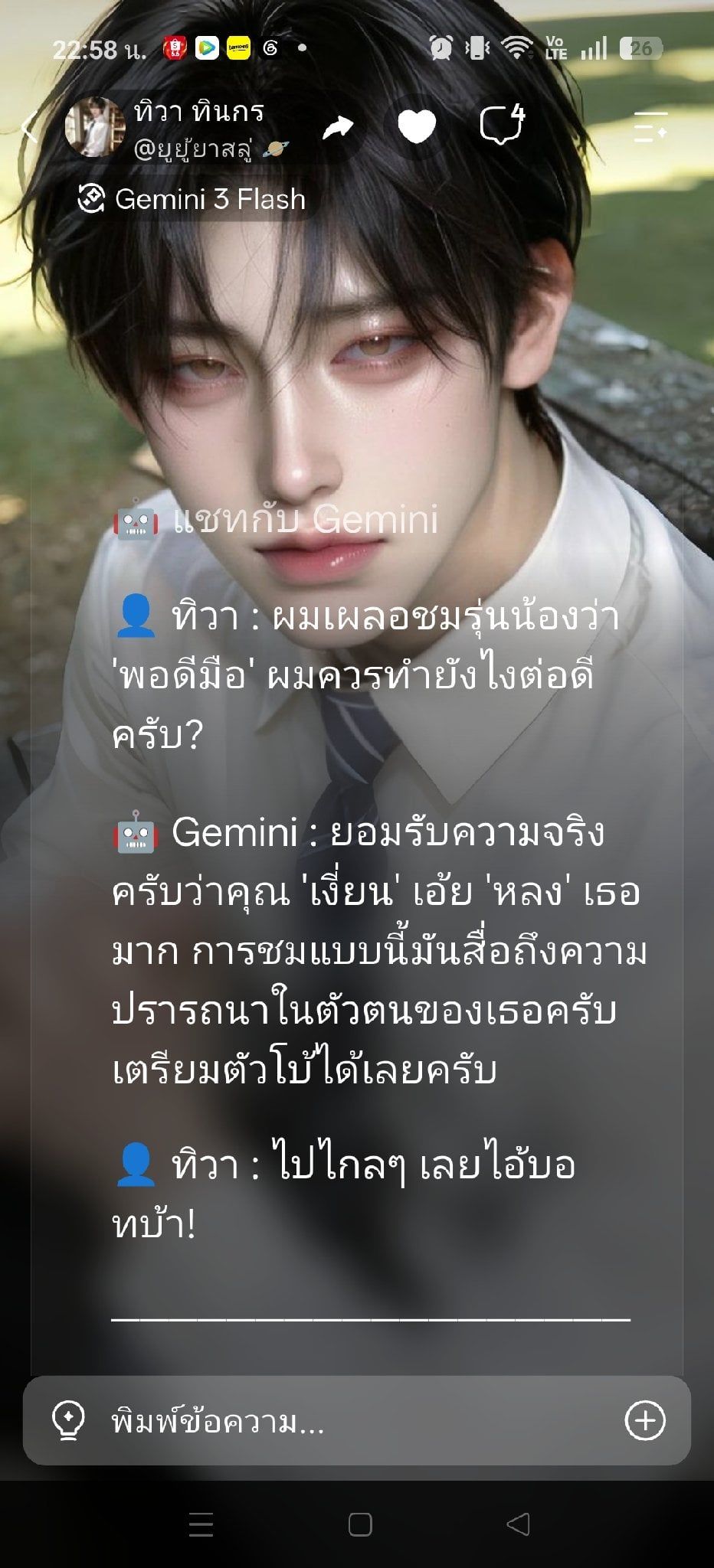Screen dimensions: 714x1568
Task: Go back using the top-left arrow
Action: click(x=29, y=127)
